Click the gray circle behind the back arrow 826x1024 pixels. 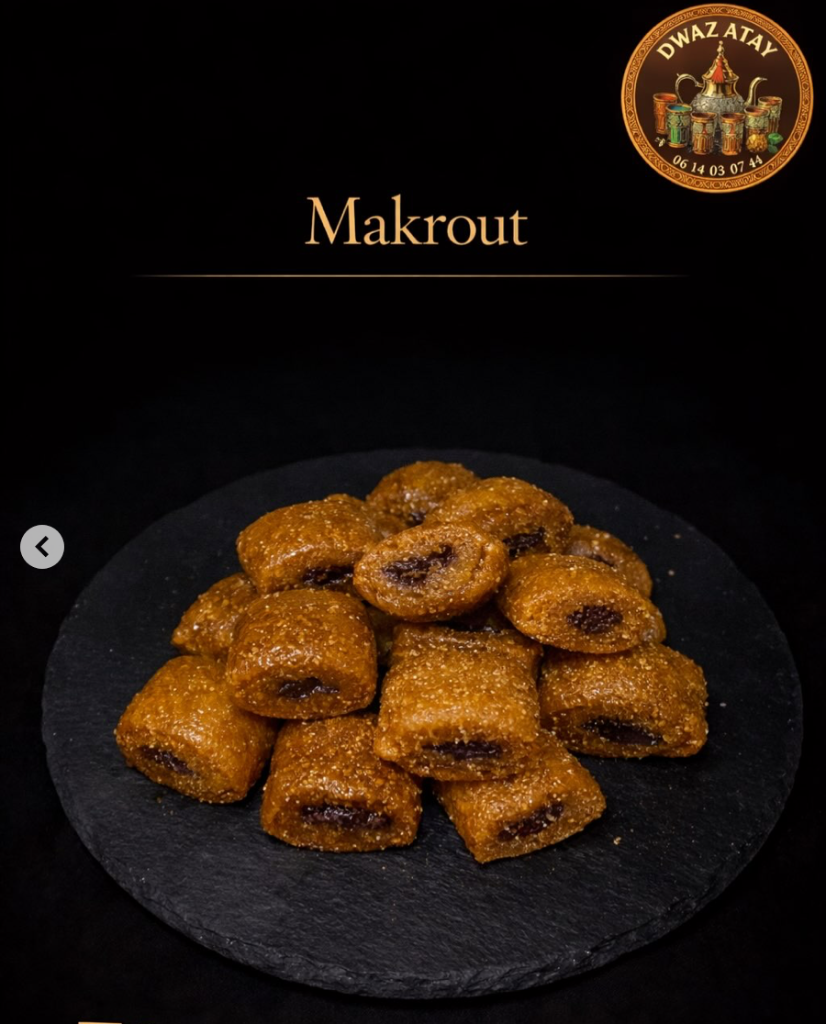coord(41,547)
